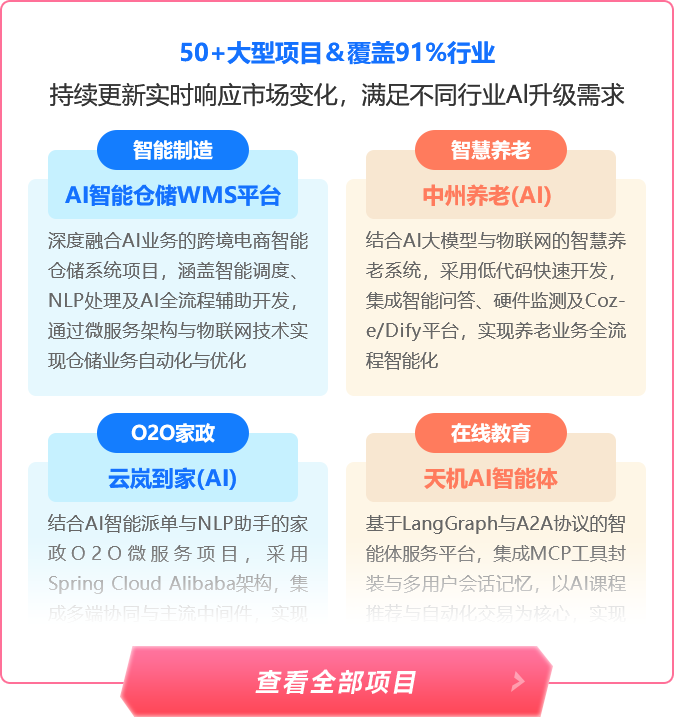Open the 查看全部项目 button
Screen dimensions: 674x717
pos(337,682)
